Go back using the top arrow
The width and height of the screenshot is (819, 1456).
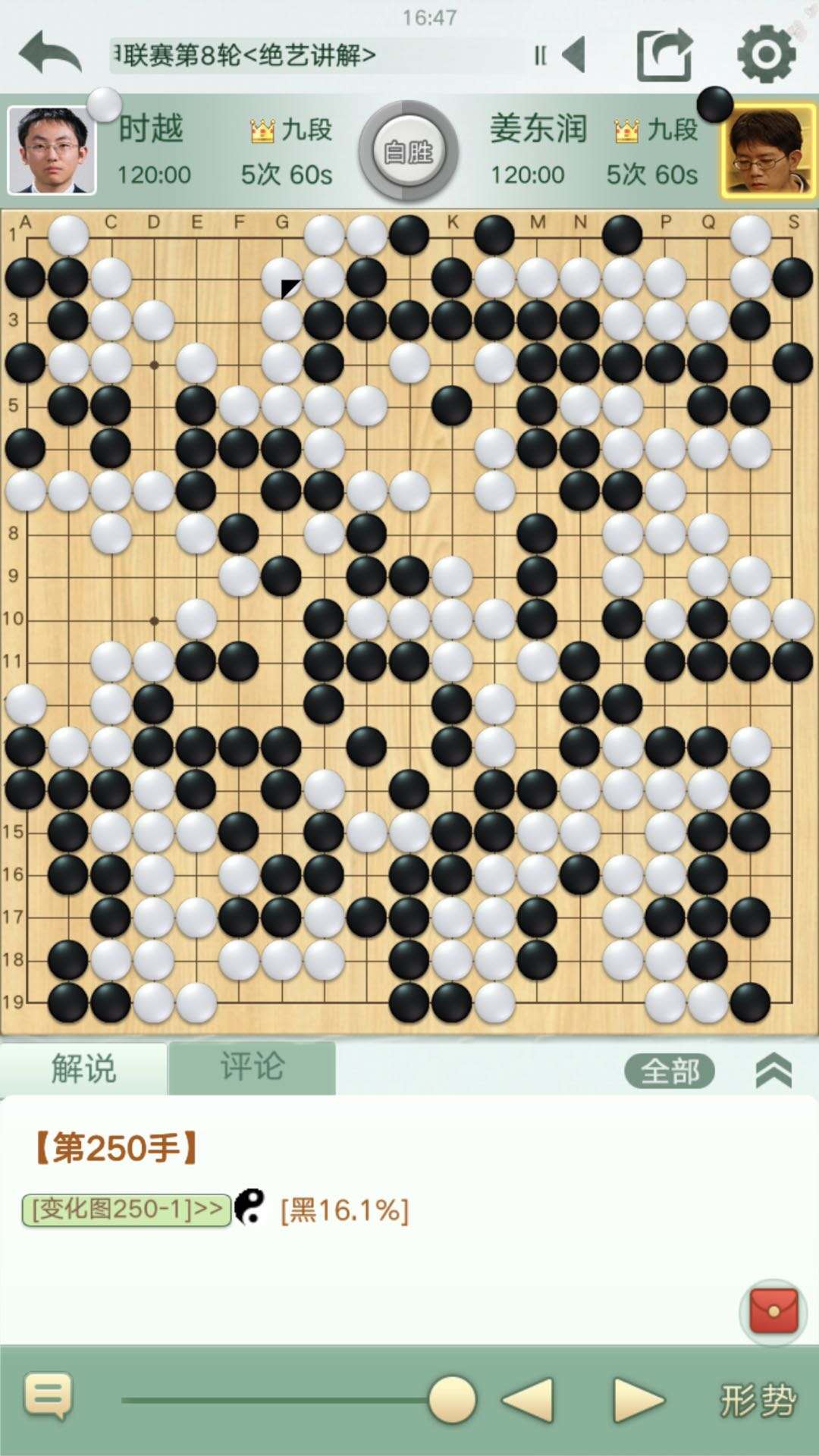(x=50, y=54)
